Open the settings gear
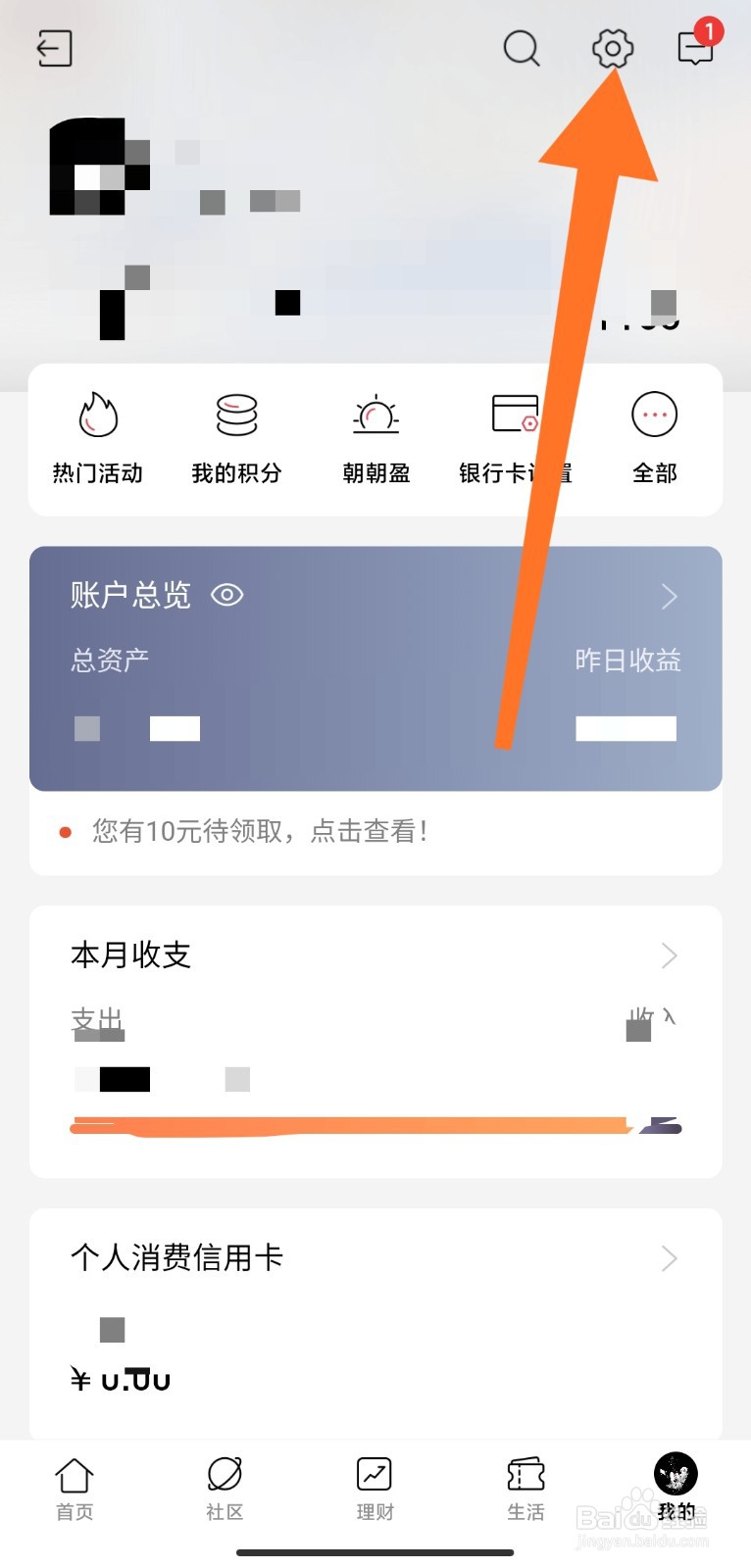Screen dimensions: 751x1568 611,48
